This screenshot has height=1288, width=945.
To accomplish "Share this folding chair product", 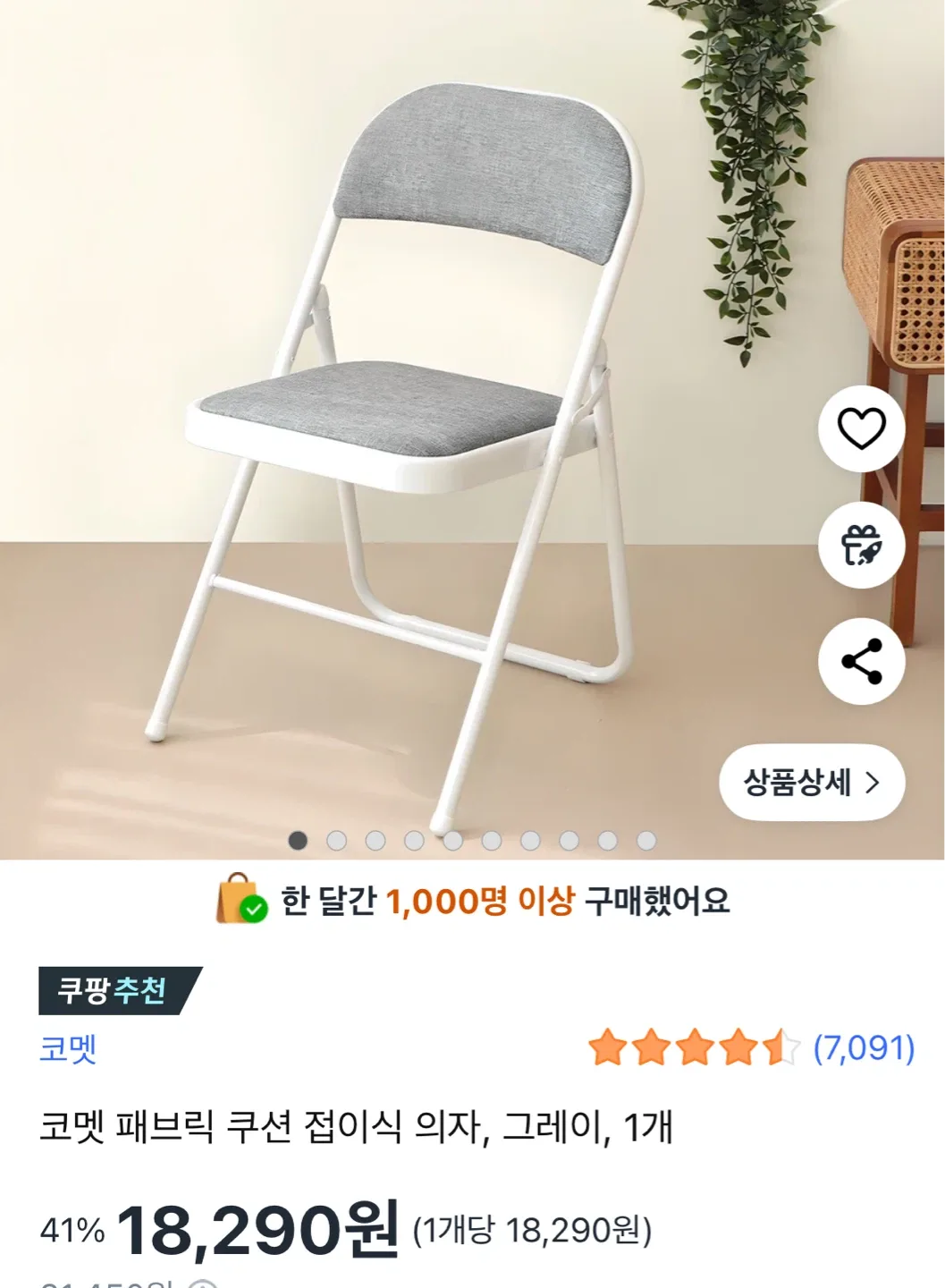I will (861, 661).
